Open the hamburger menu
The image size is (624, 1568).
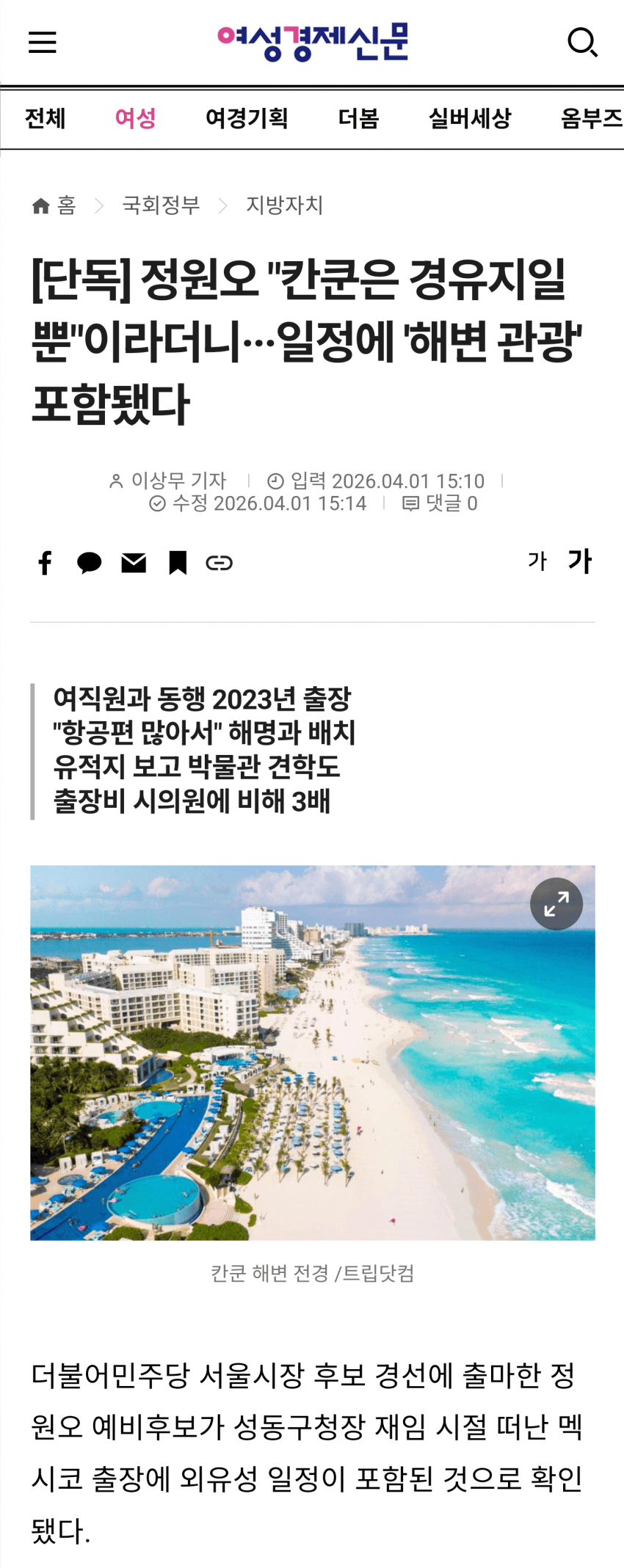(42, 43)
